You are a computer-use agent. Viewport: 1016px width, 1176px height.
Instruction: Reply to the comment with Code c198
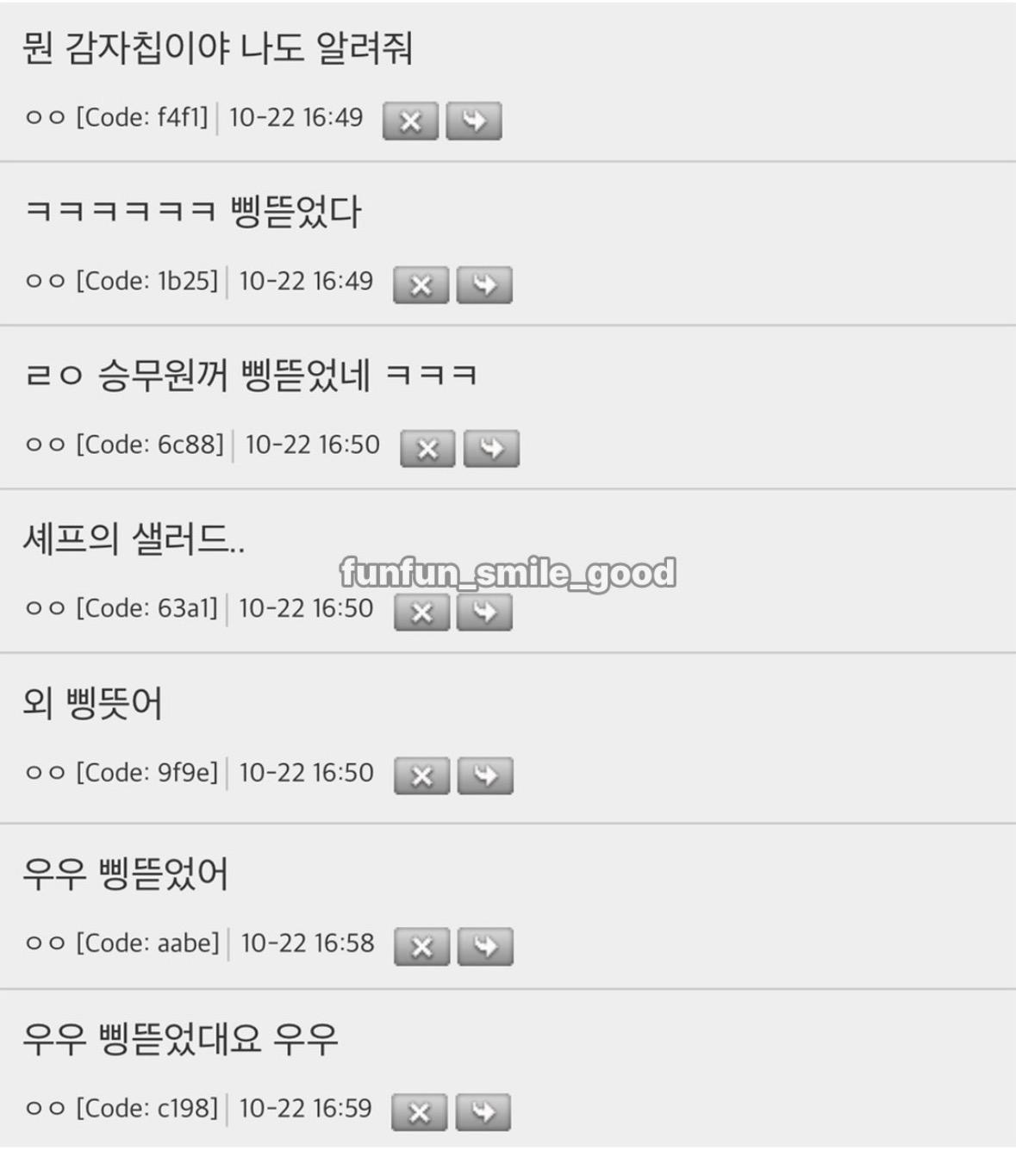click(483, 1112)
